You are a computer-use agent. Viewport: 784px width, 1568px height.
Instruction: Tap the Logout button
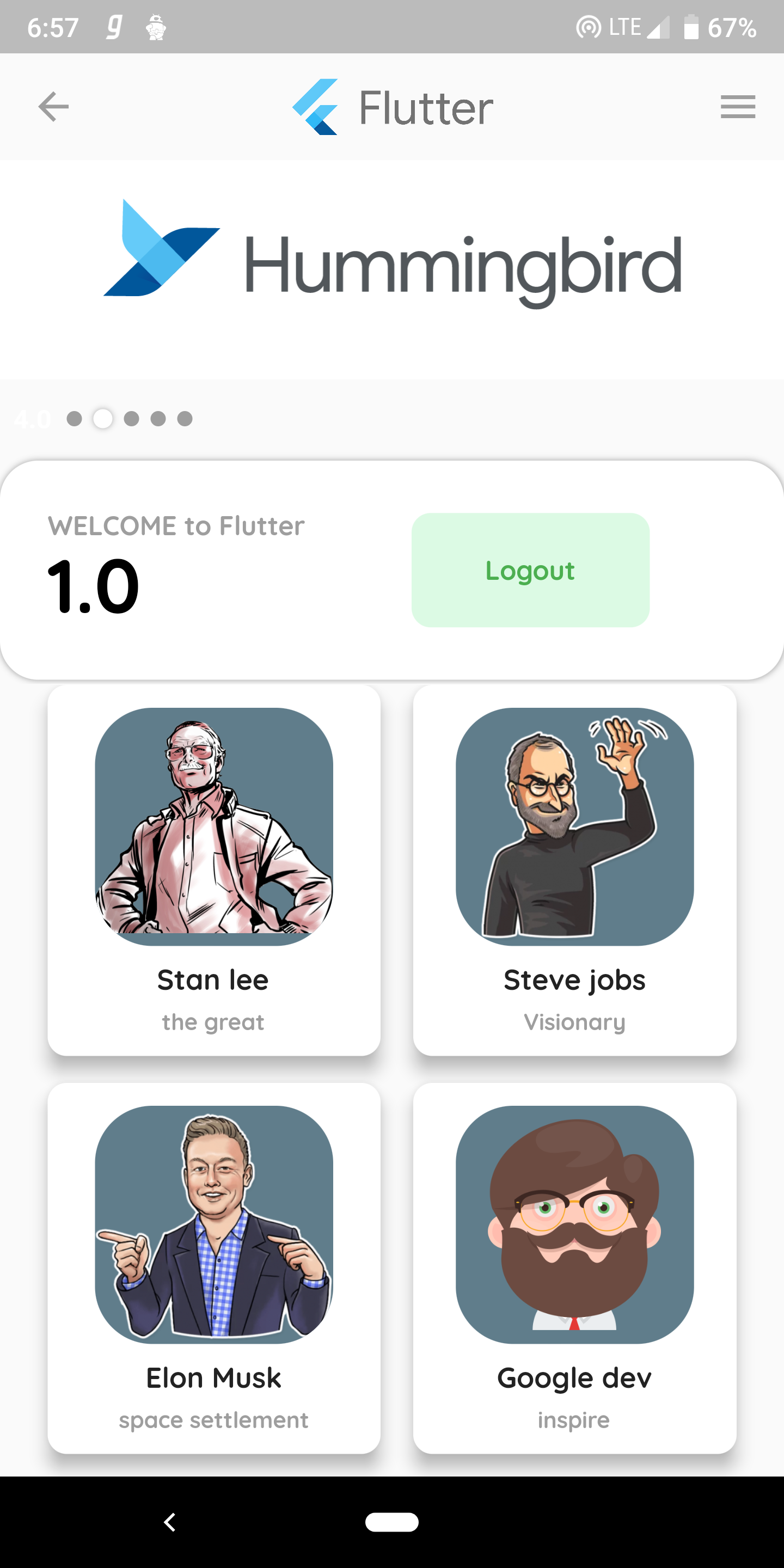[x=530, y=569]
